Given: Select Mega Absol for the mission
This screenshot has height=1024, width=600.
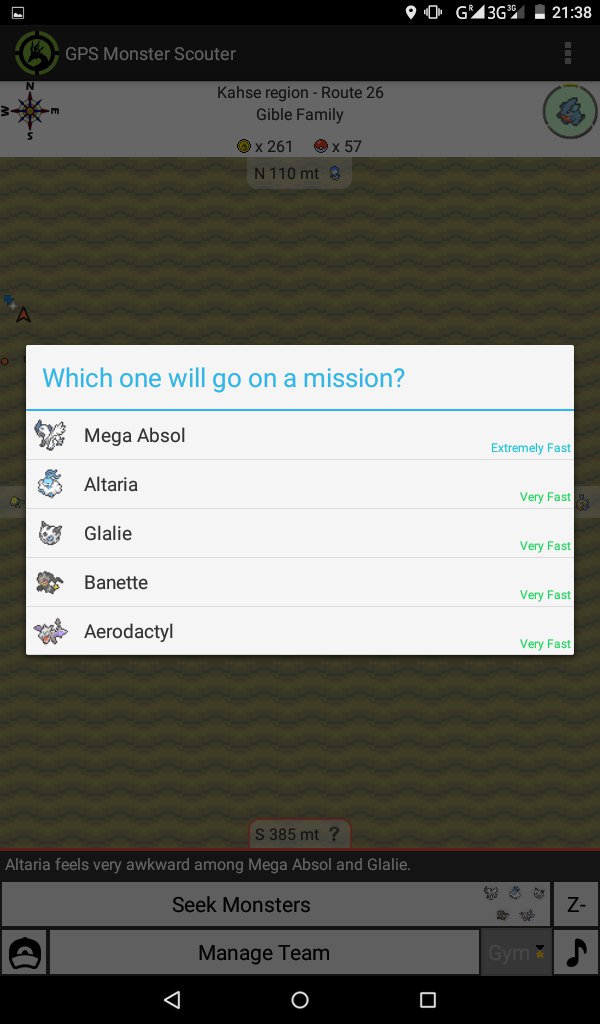Looking at the screenshot, I should click(x=300, y=436).
